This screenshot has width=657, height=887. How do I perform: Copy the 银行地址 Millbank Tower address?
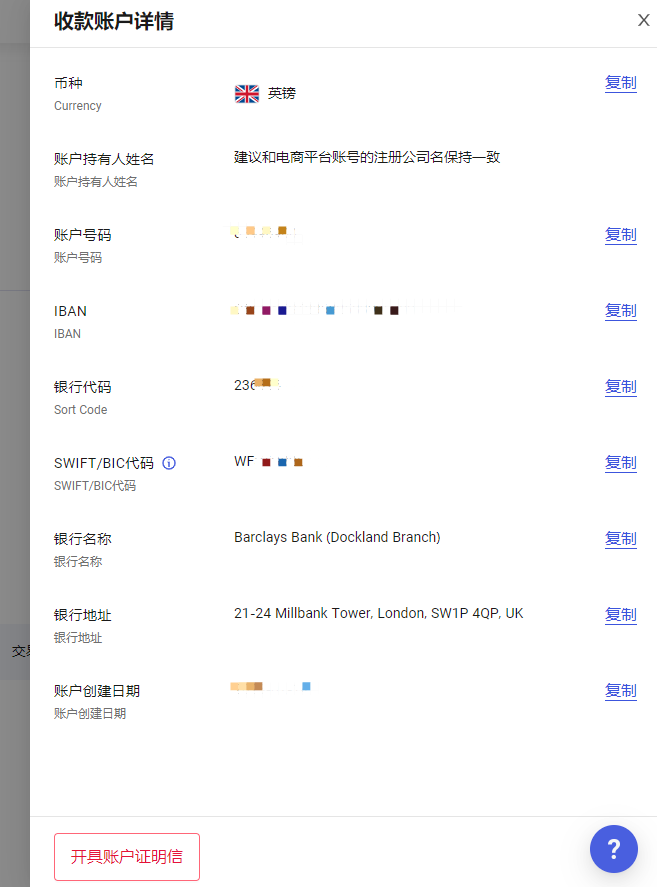point(620,615)
